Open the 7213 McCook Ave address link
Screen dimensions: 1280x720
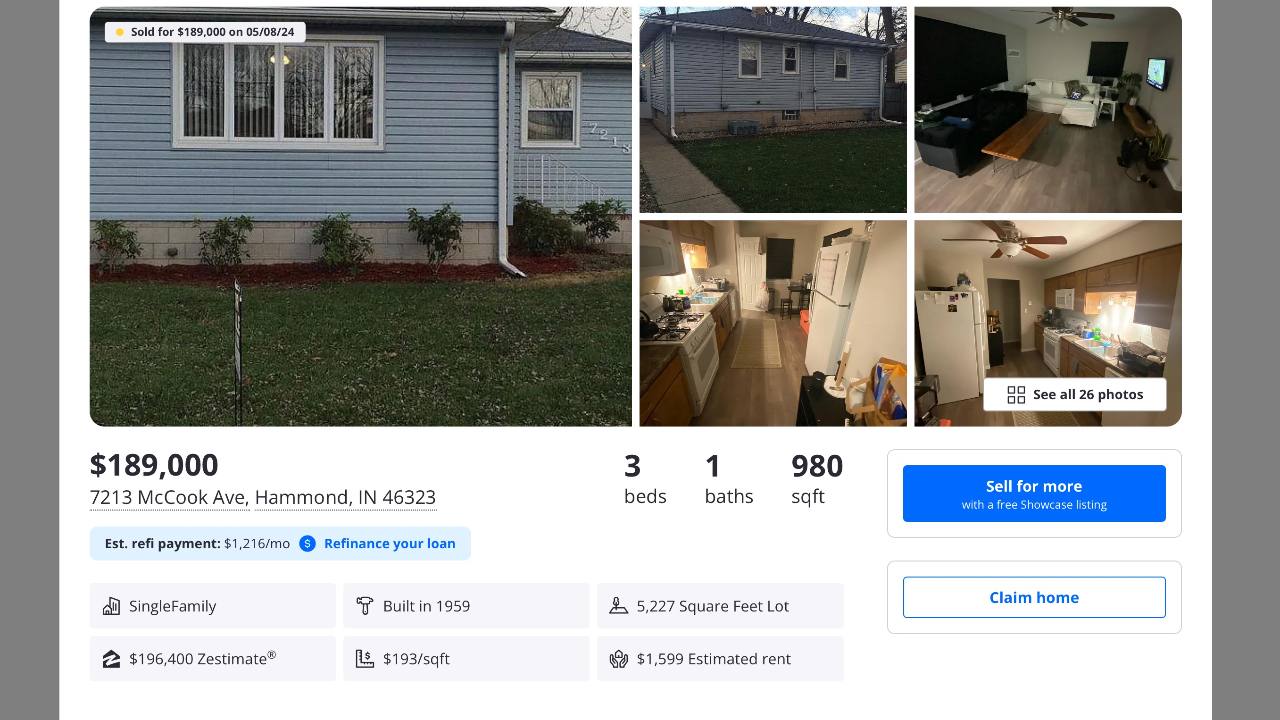[169, 498]
